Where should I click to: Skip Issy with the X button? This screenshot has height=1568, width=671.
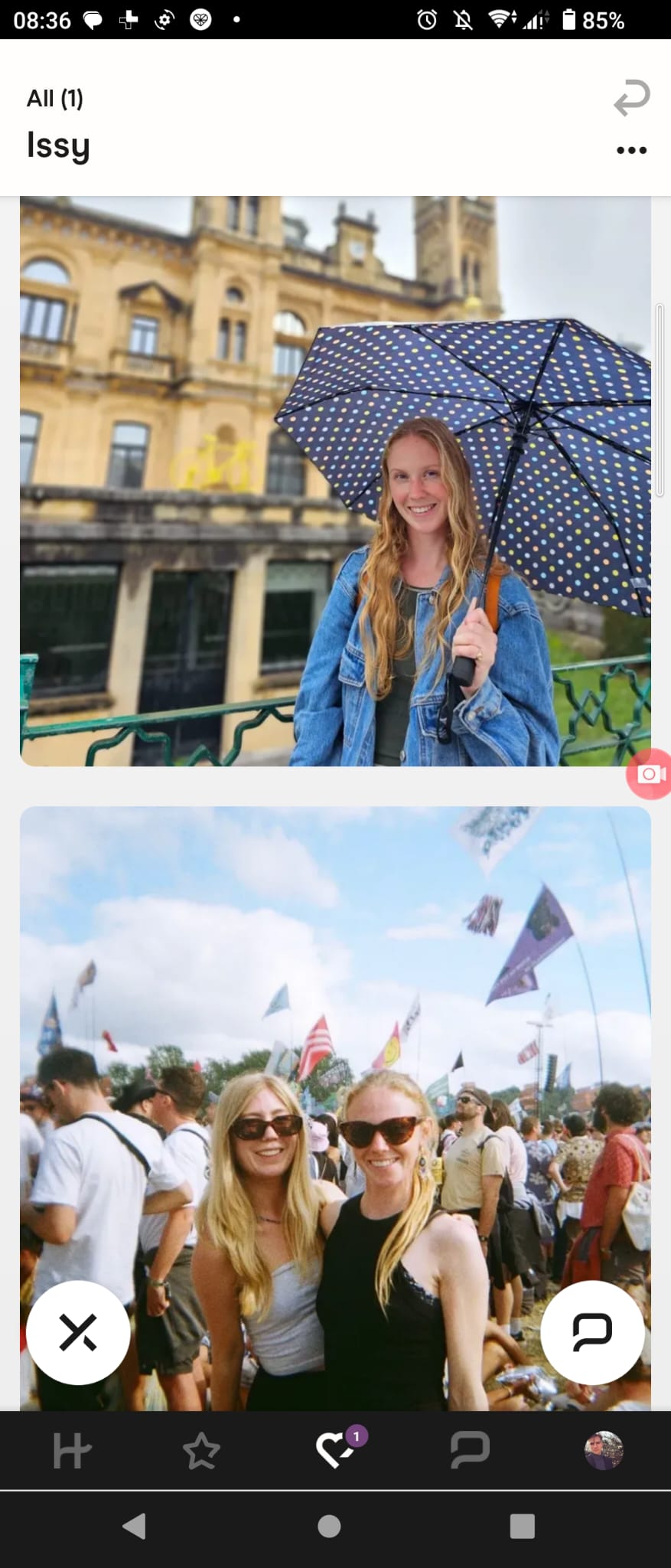[x=78, y=1332]
